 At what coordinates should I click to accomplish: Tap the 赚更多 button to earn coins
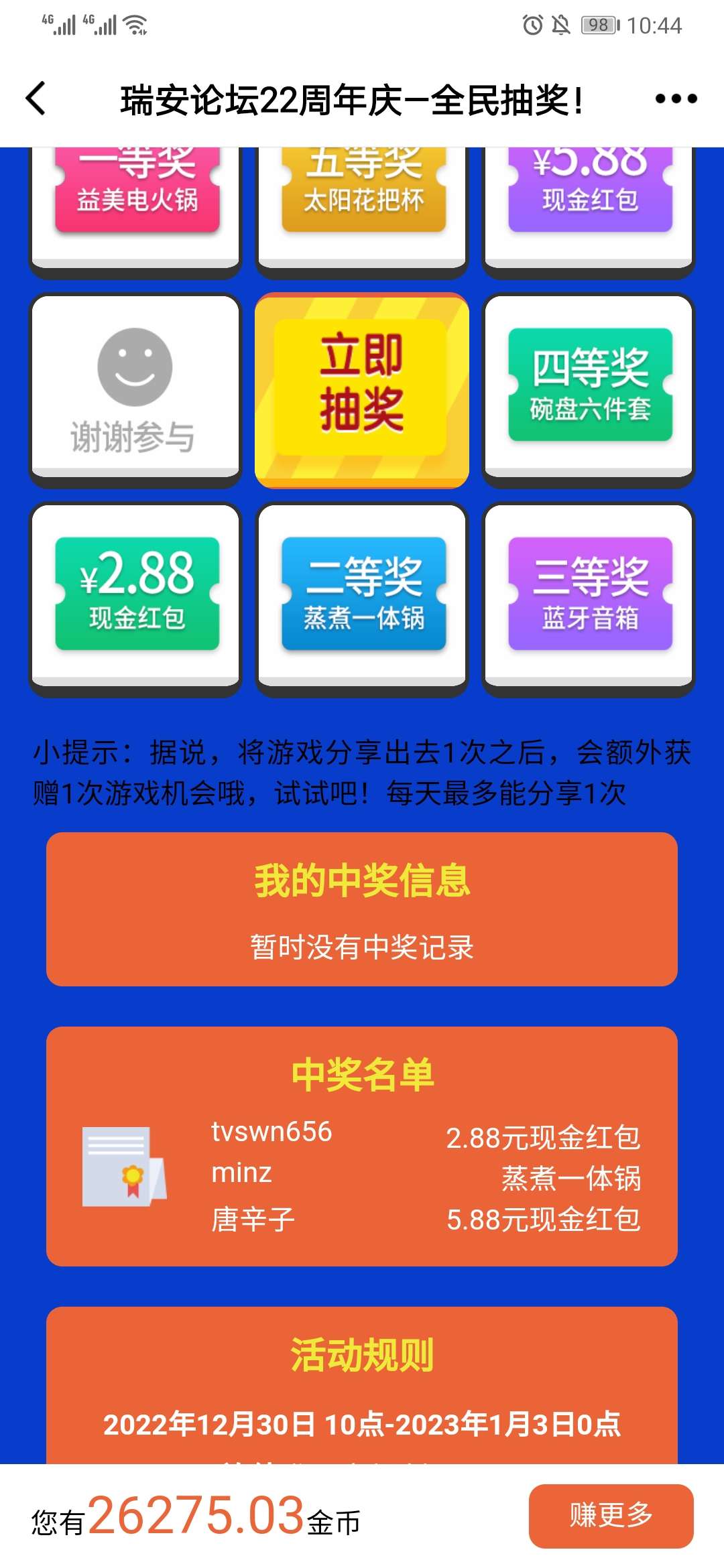point(611,1516)
